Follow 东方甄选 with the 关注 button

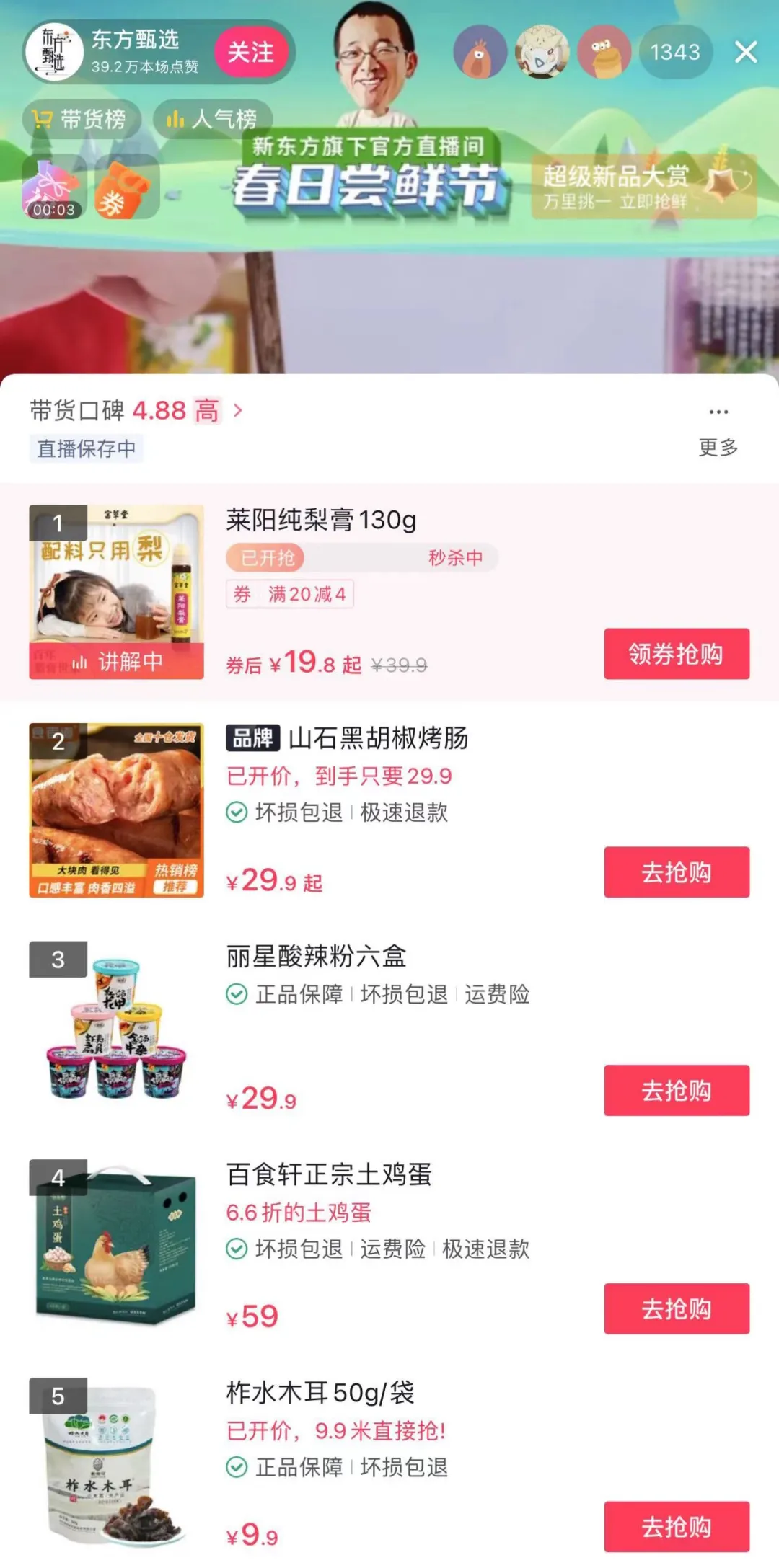pyautogui.click(x=251, y=52)
